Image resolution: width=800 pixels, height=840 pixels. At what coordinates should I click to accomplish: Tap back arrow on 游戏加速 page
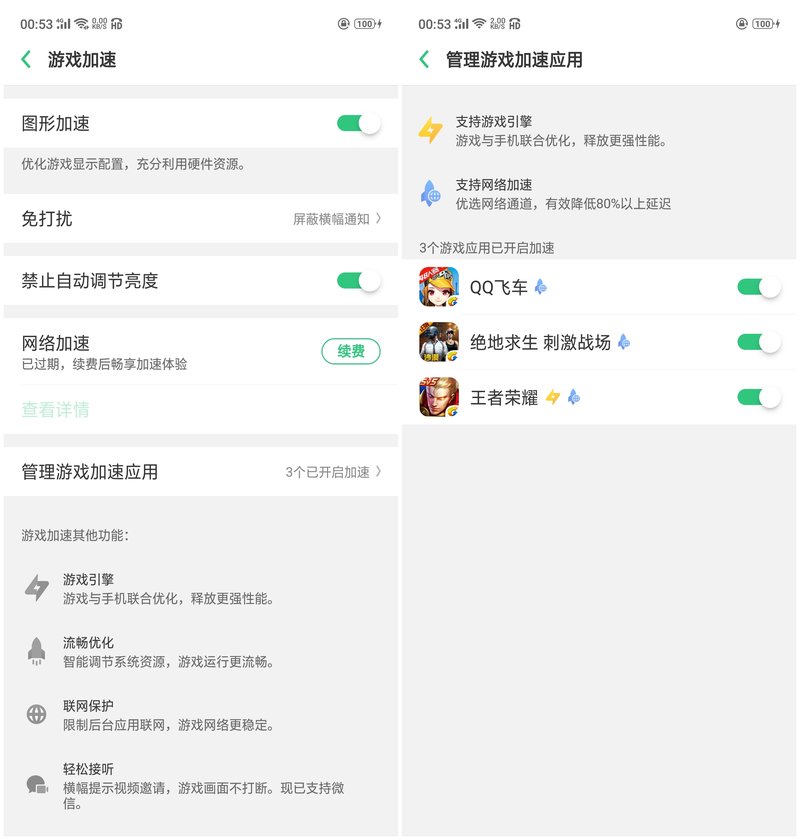(25, 59)
